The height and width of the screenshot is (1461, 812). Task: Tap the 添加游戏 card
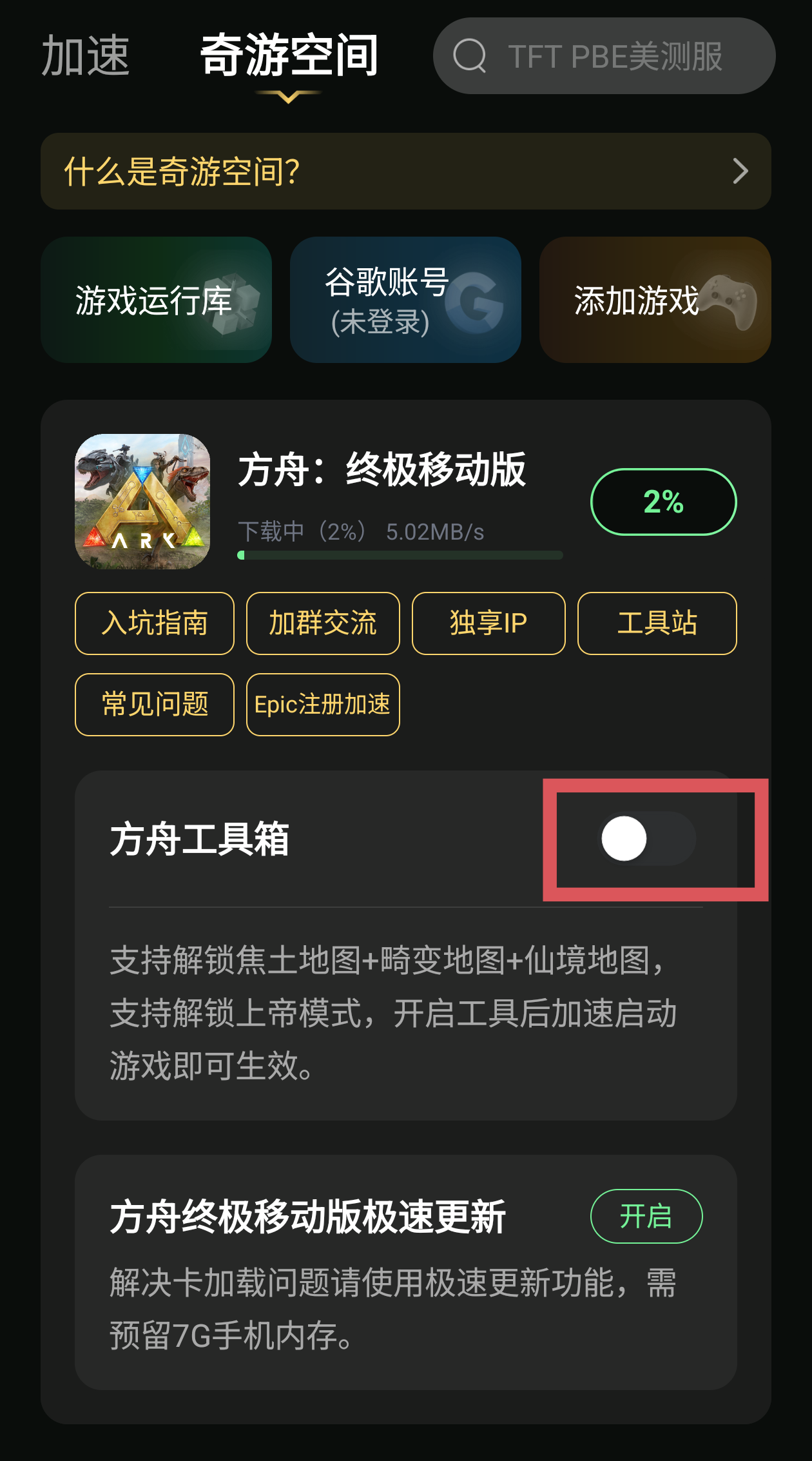click(655, 300)
